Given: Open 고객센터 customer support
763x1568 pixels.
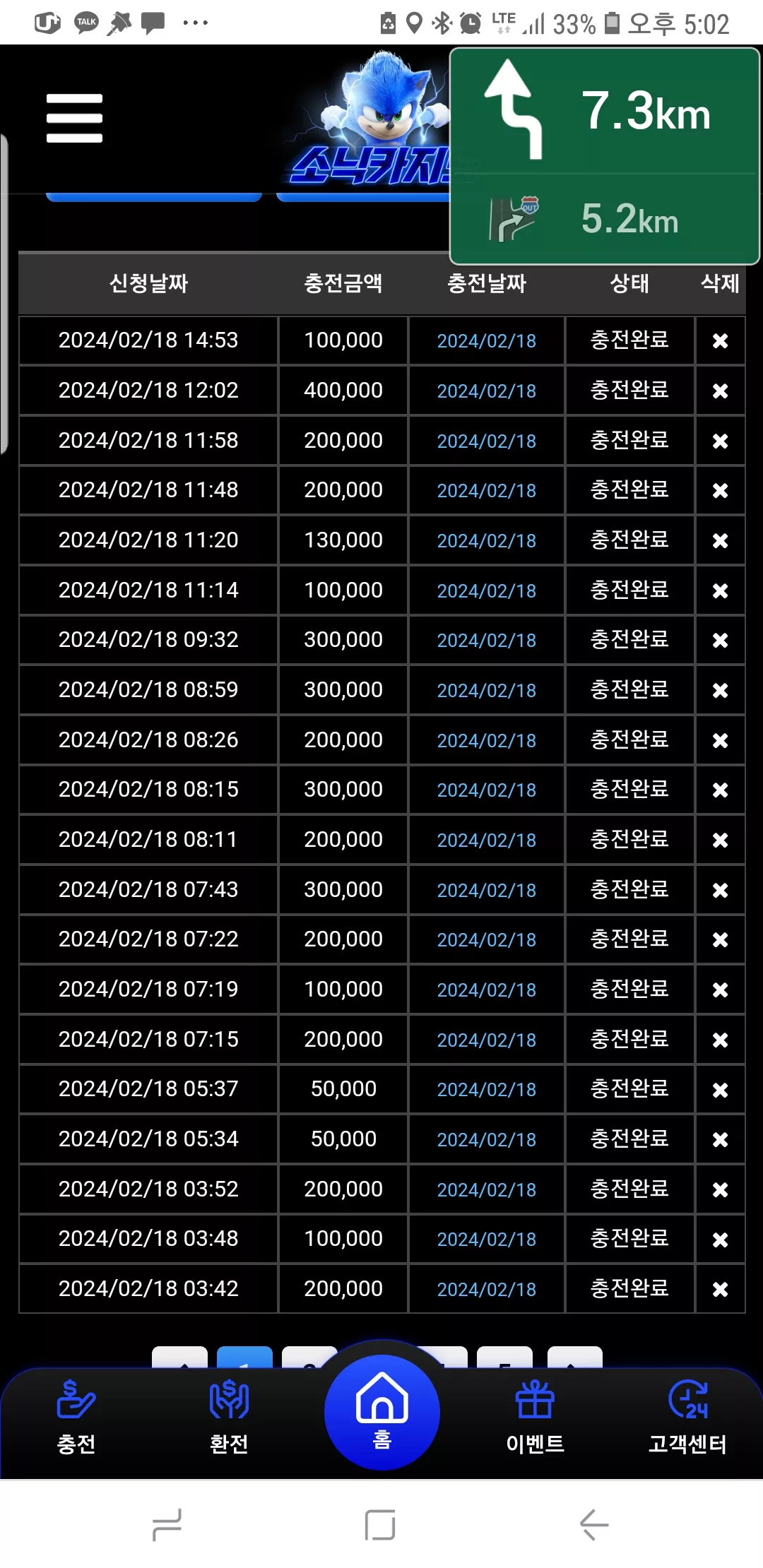Looking at the screenshot, I should pos(687,1418).
